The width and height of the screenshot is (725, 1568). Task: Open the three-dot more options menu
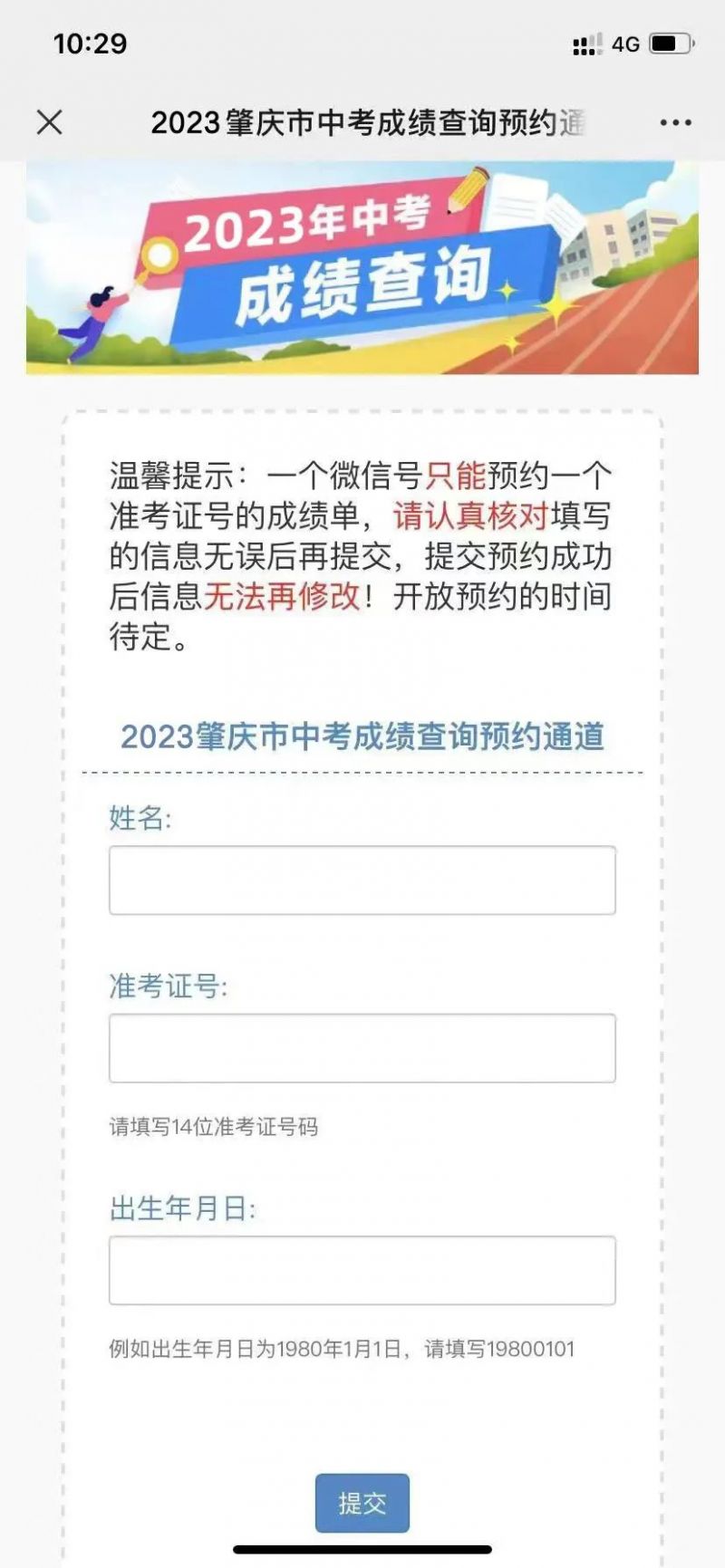(x=676, y=122)
